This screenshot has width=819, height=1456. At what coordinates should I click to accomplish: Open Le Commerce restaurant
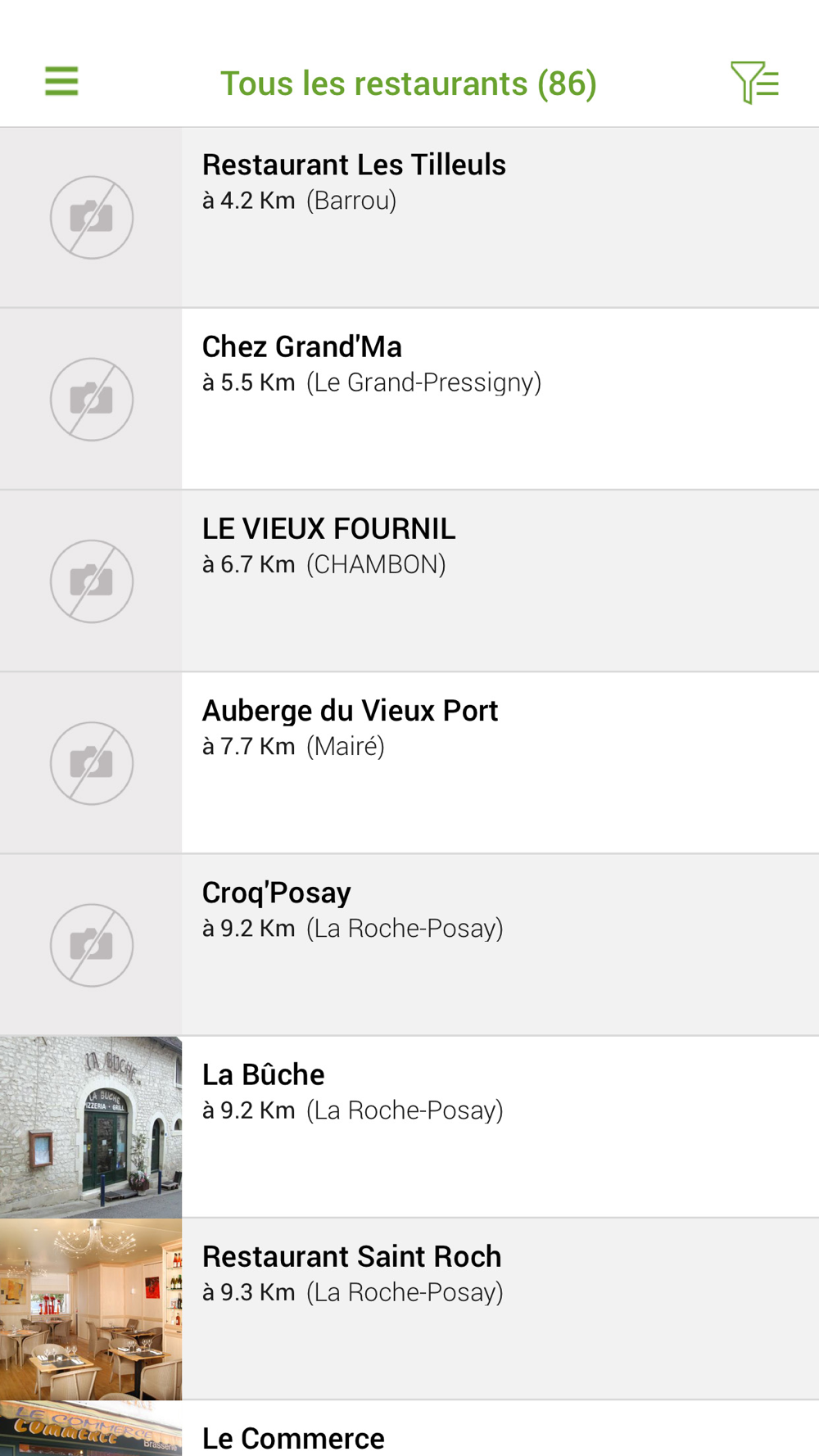tap(409, 1428)
